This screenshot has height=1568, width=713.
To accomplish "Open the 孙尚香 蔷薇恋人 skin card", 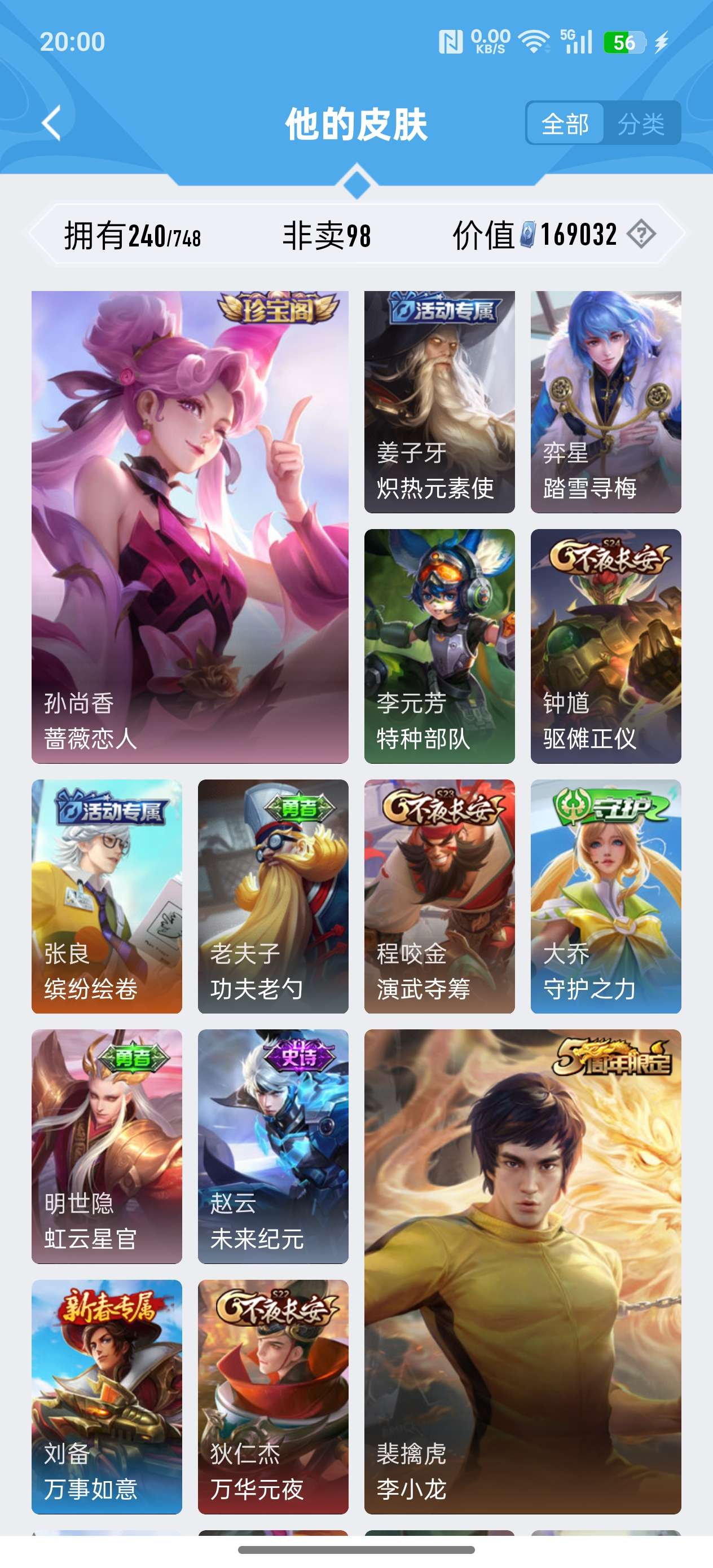I will coord(190,527).
